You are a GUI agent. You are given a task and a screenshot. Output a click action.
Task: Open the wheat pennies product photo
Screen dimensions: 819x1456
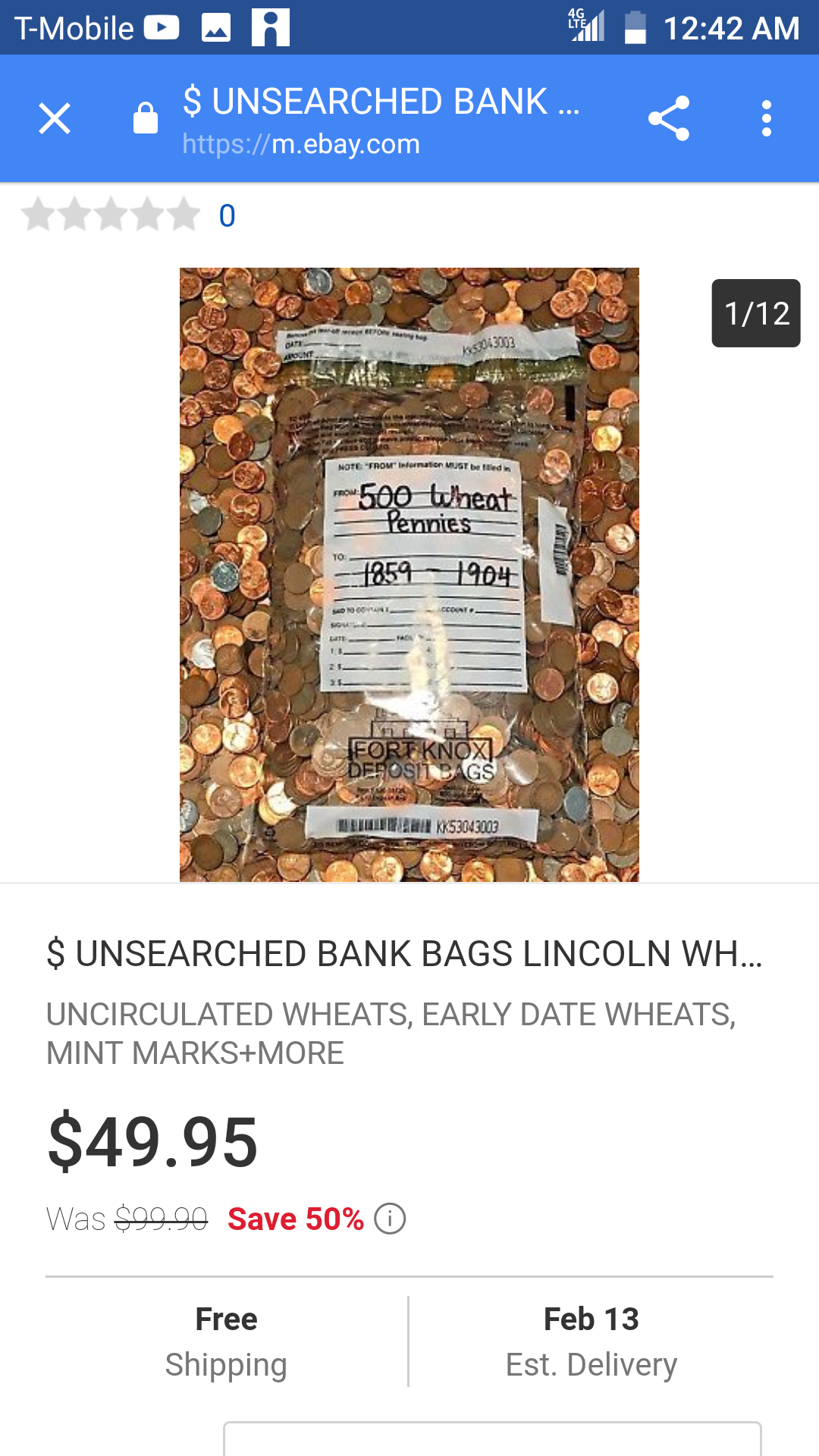[x=409, y=574]
